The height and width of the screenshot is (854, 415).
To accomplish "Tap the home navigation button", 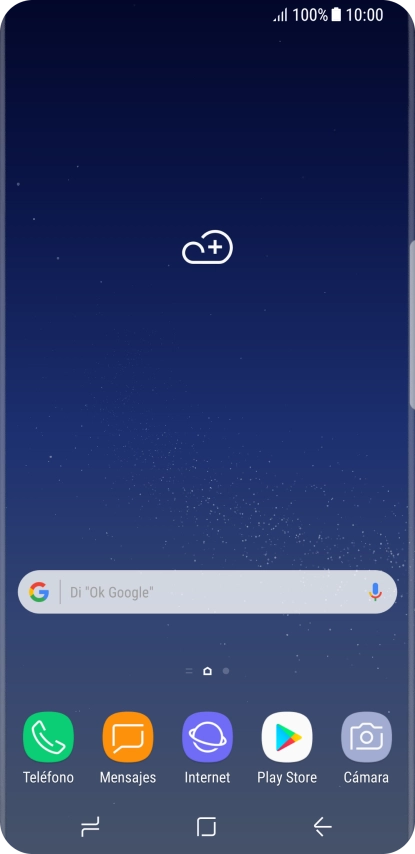I will [x=206, y=827].
